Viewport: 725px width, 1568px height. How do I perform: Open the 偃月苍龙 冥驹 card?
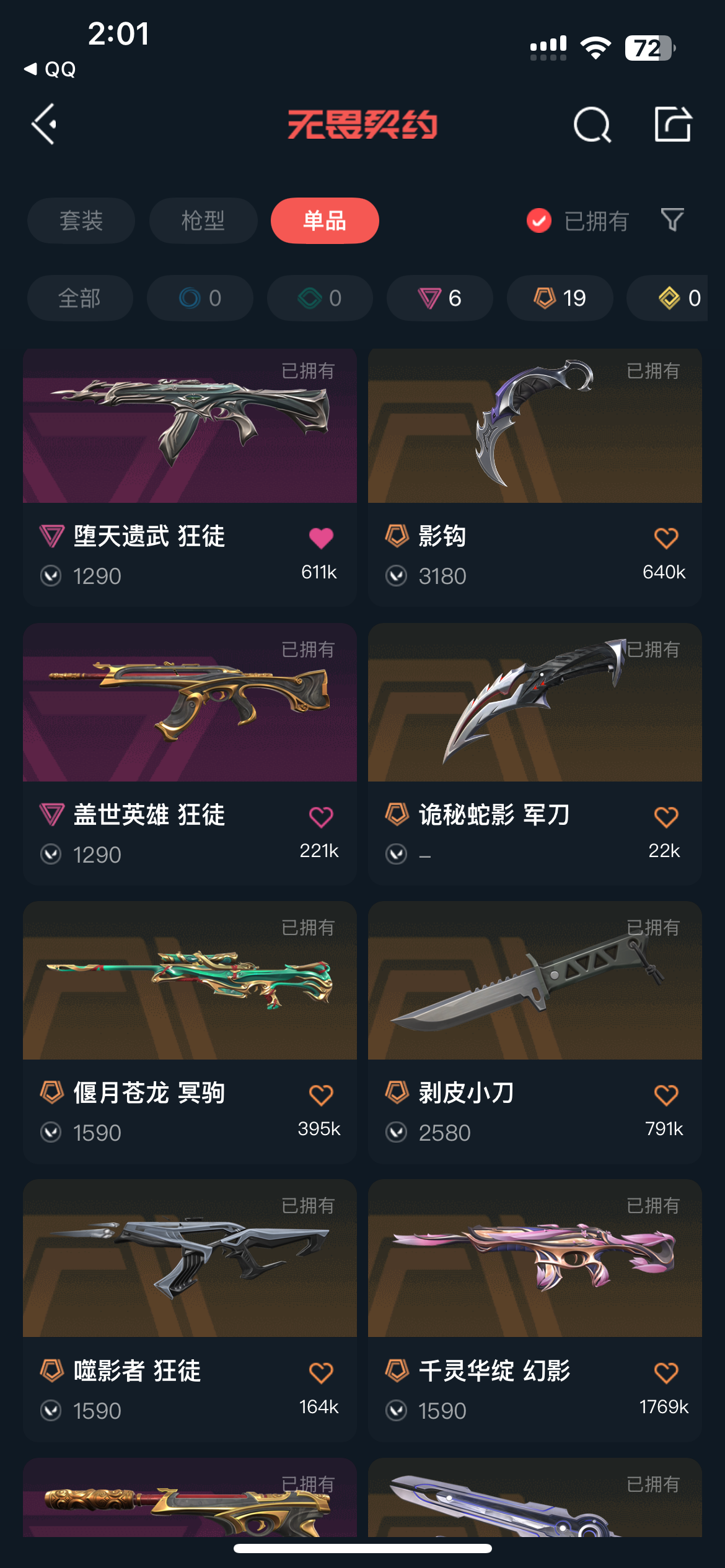coord(190,1032)
